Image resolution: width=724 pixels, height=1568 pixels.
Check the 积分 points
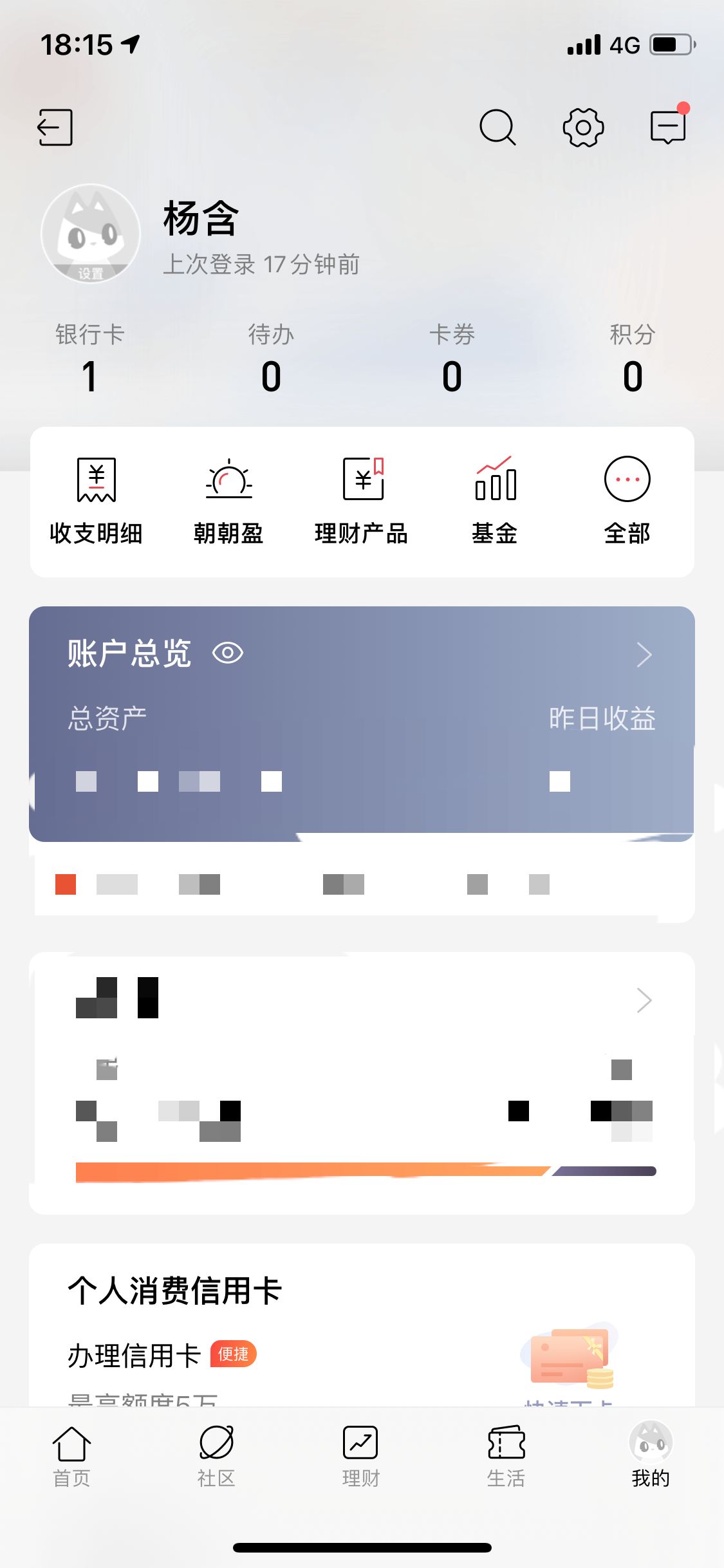632,359
